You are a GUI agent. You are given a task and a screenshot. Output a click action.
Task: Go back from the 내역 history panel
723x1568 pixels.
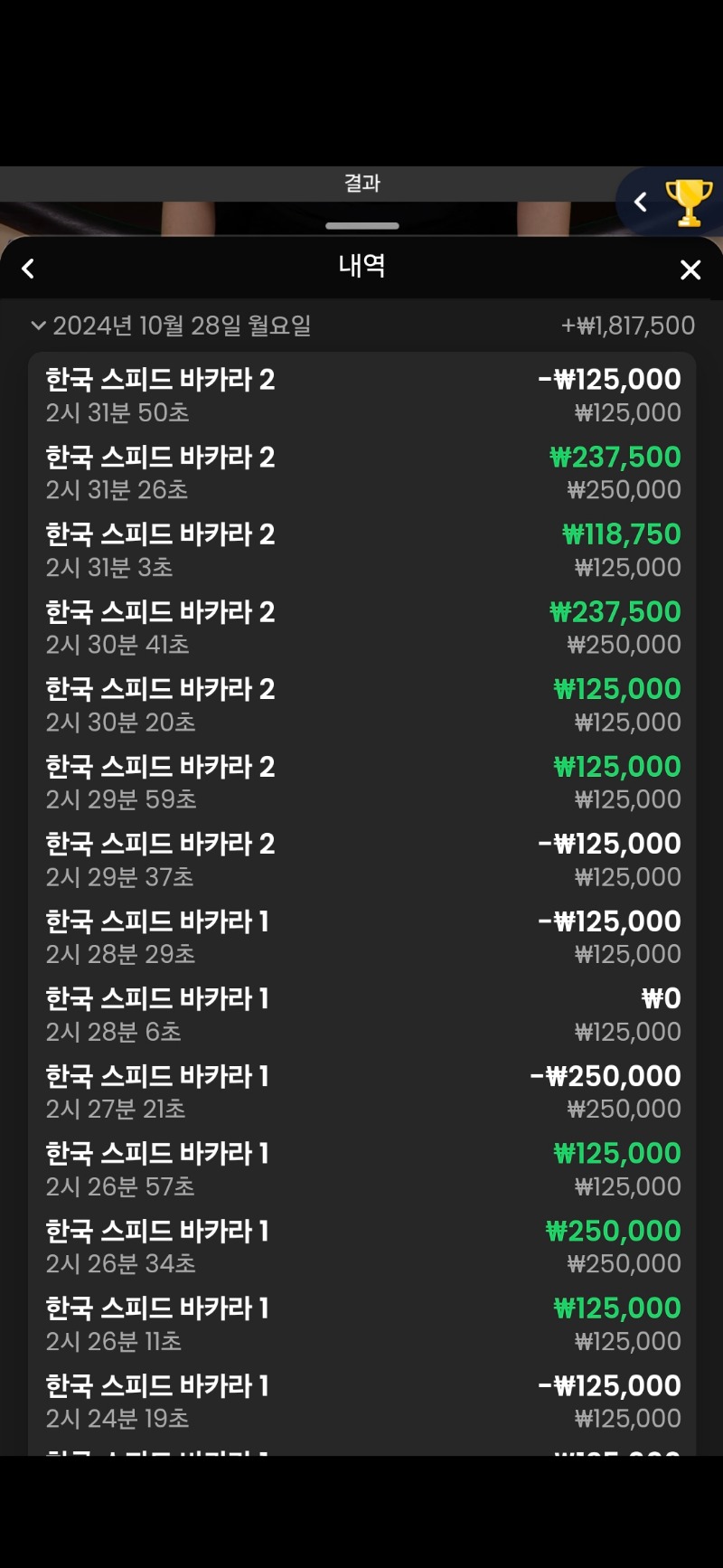coord(28,269)
